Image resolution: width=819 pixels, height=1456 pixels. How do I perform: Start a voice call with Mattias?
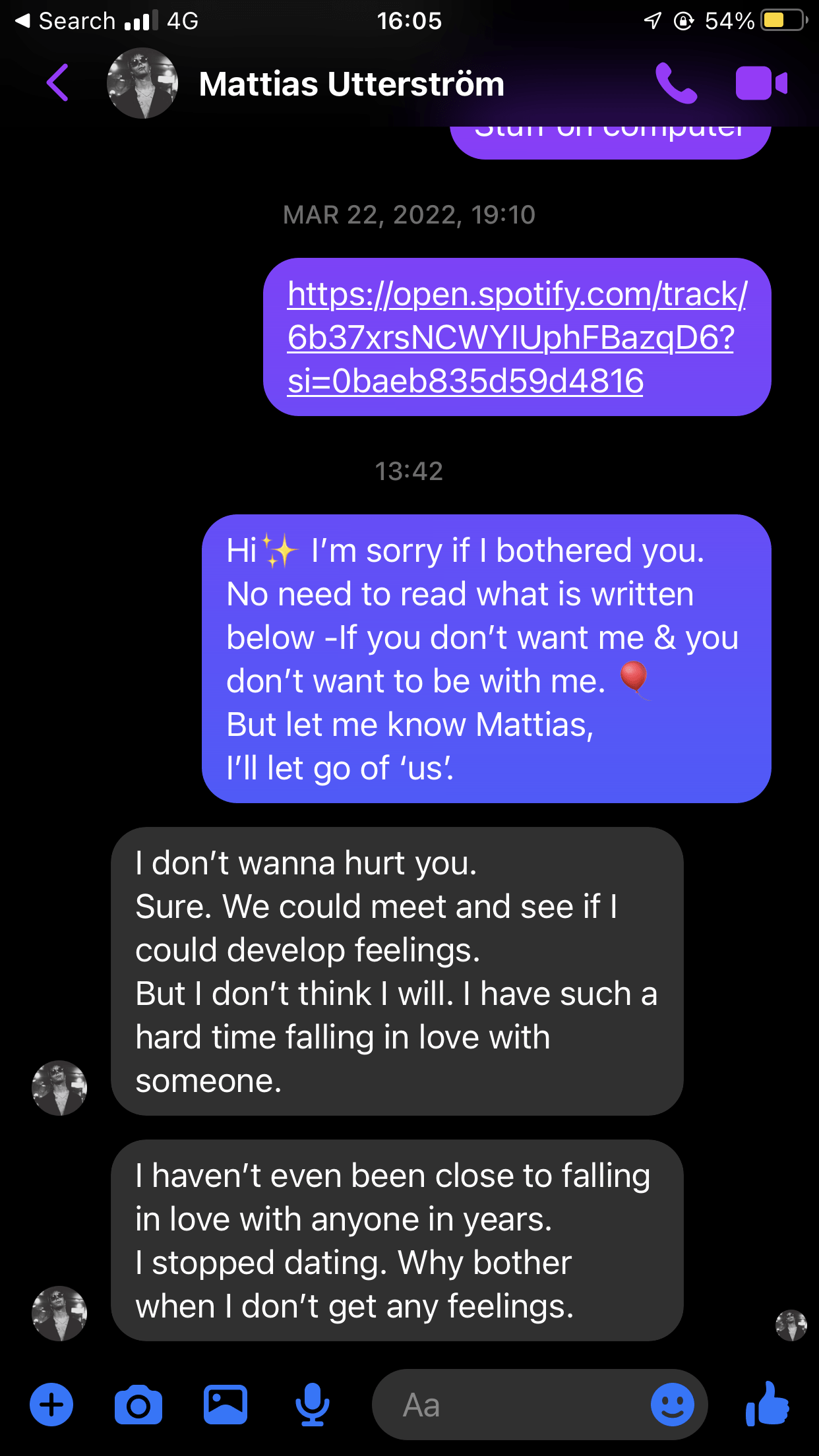[675, 84]
